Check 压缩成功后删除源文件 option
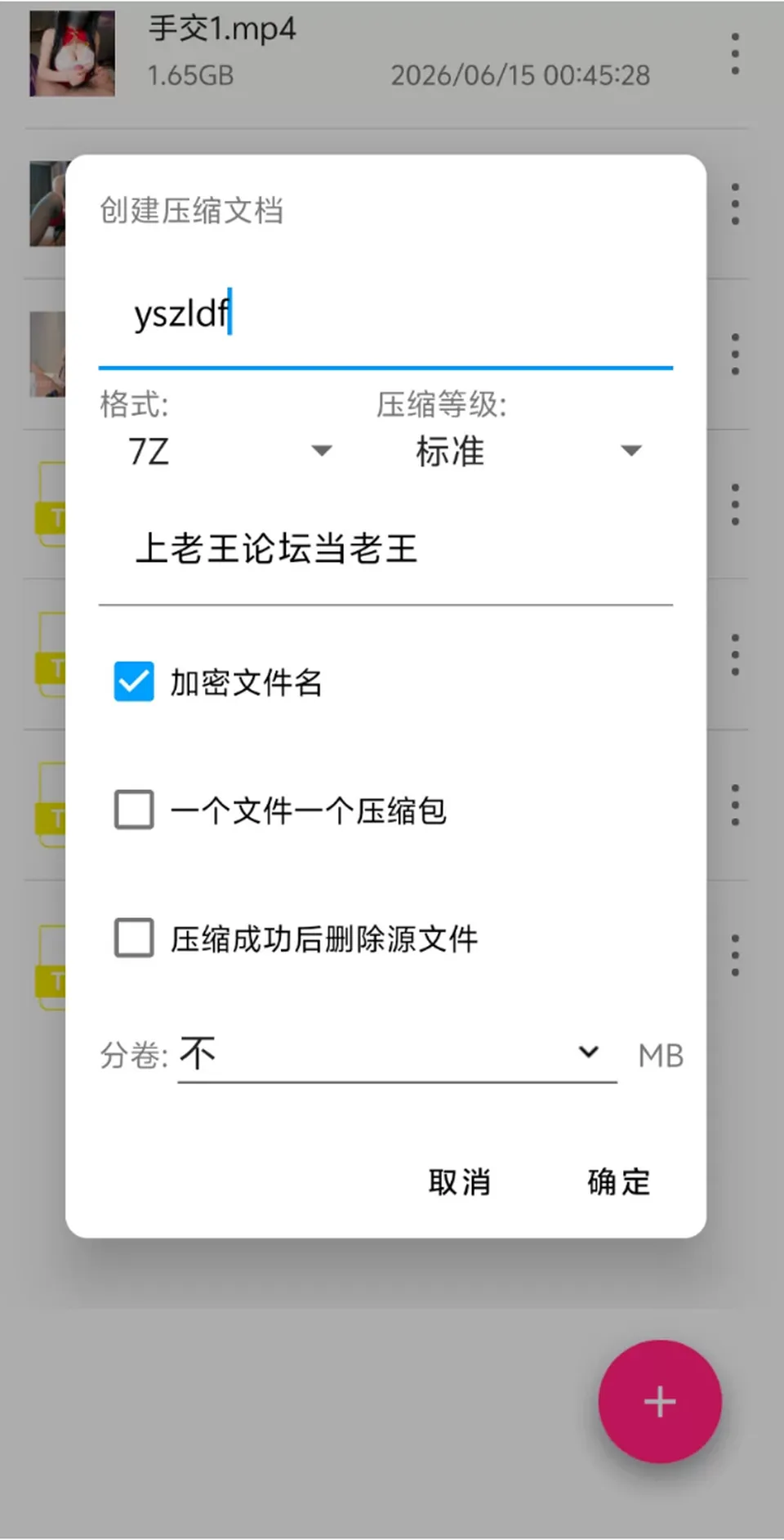 click(x=134, y=938)
